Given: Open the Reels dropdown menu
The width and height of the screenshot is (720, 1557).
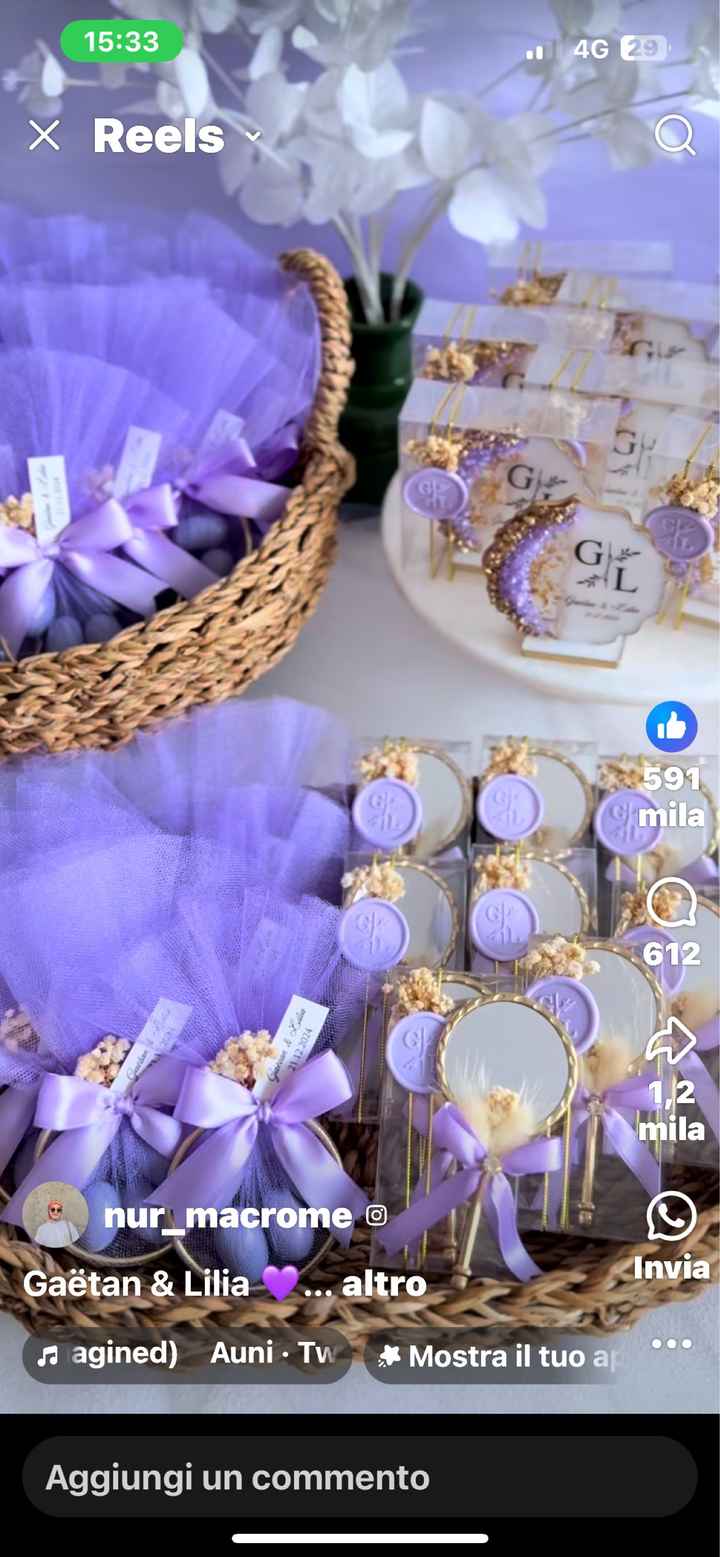Looking at the screenshot, I should 252,137.
